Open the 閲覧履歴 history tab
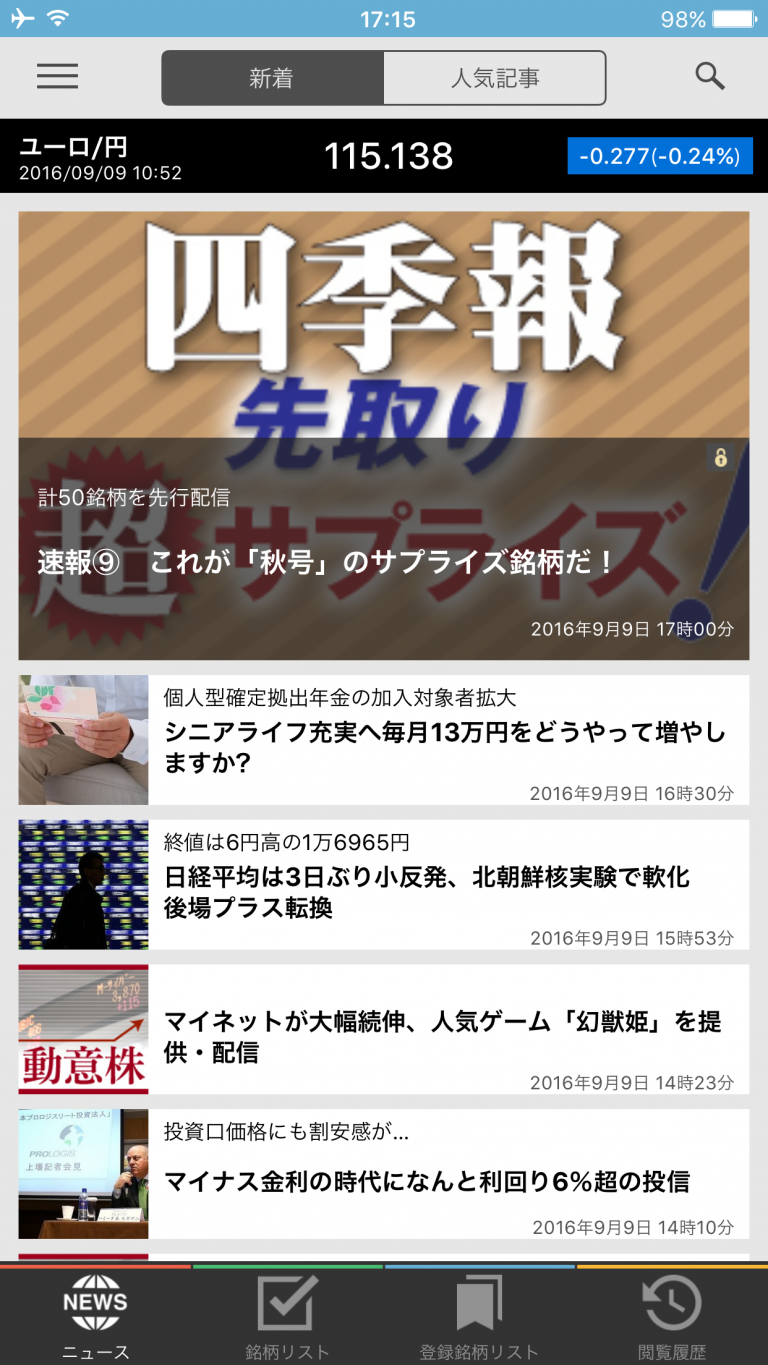The width and height of the screenshot is (768, 1365). pos(672,1316)
